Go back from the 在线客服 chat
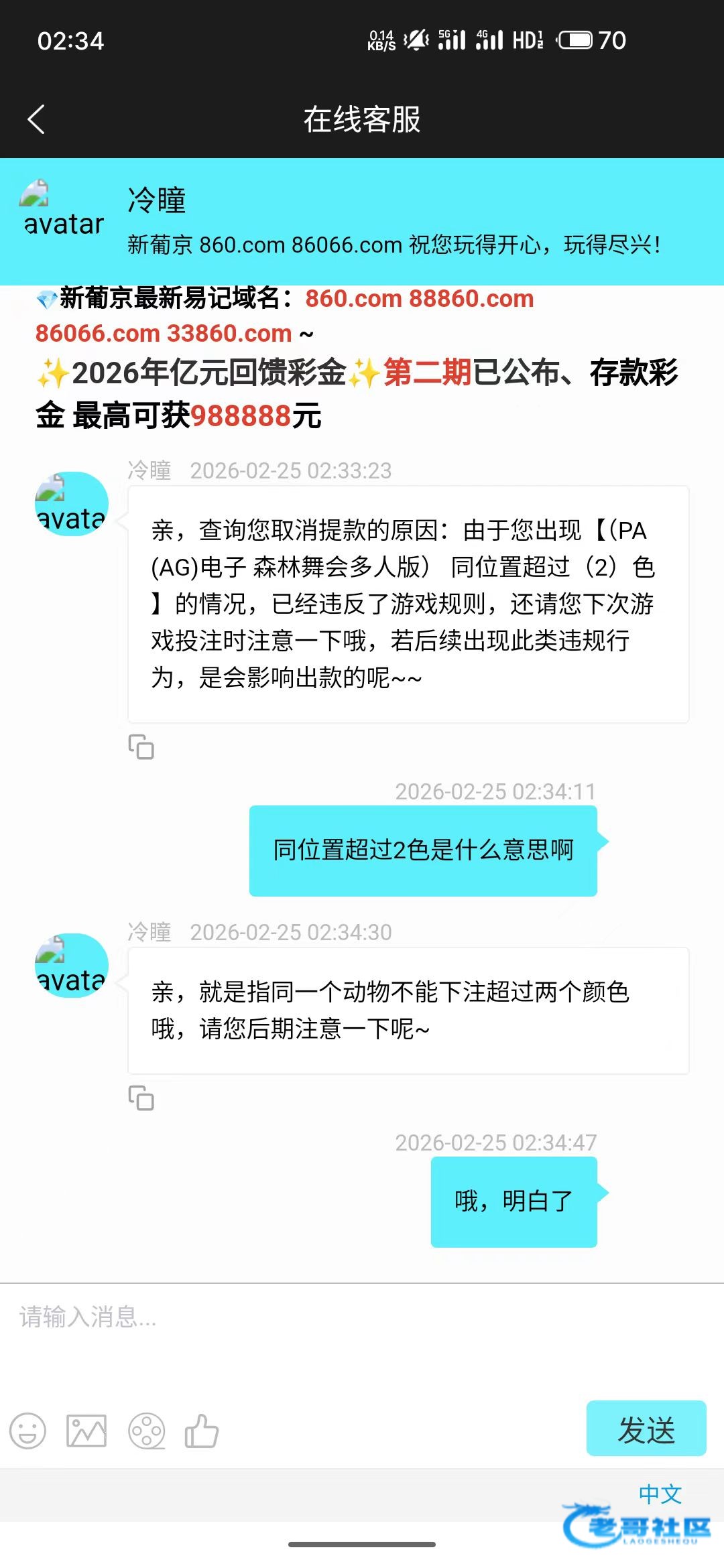The image size is (724, 1568). (x=36, y=120)
